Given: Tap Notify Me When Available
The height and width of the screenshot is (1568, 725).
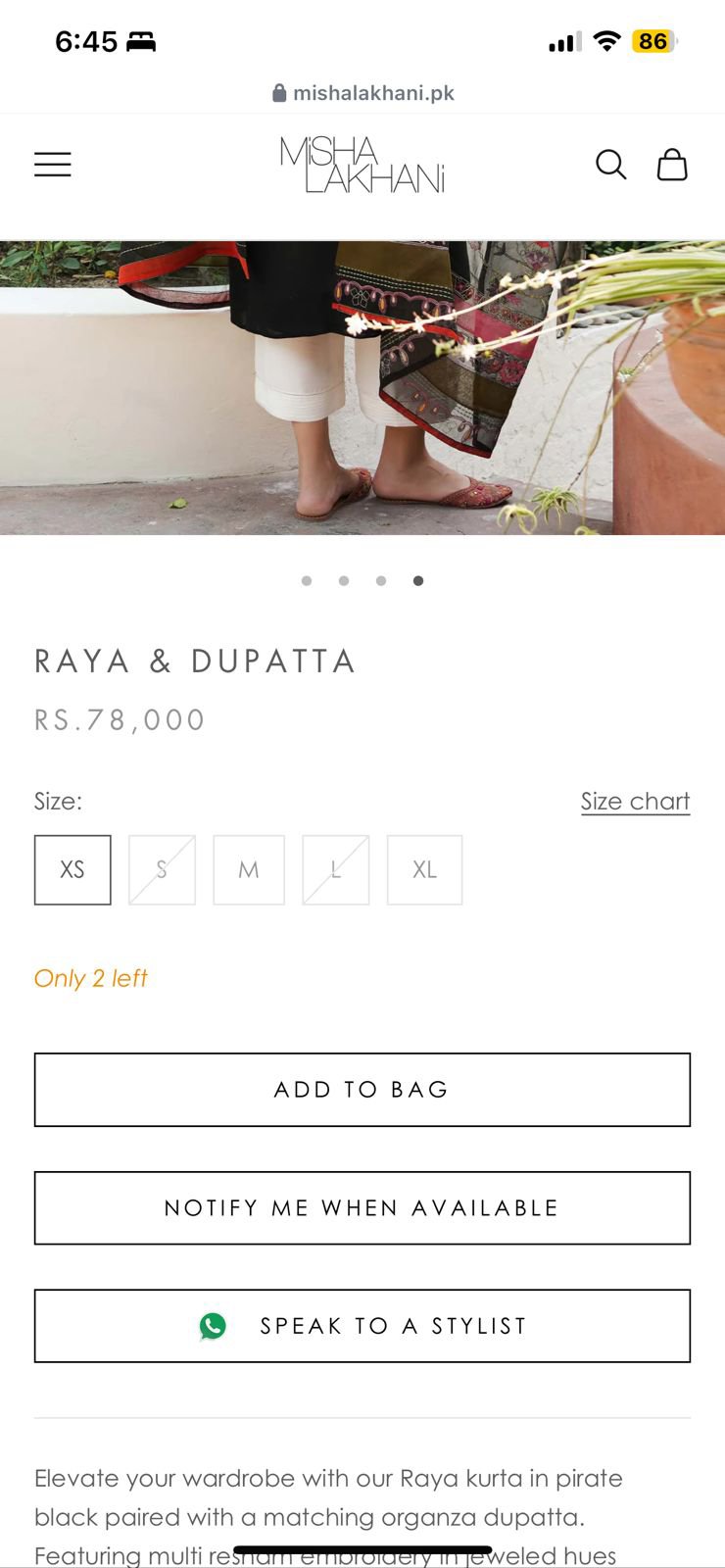Looking at the screenshot, I should coord(362,1207).
